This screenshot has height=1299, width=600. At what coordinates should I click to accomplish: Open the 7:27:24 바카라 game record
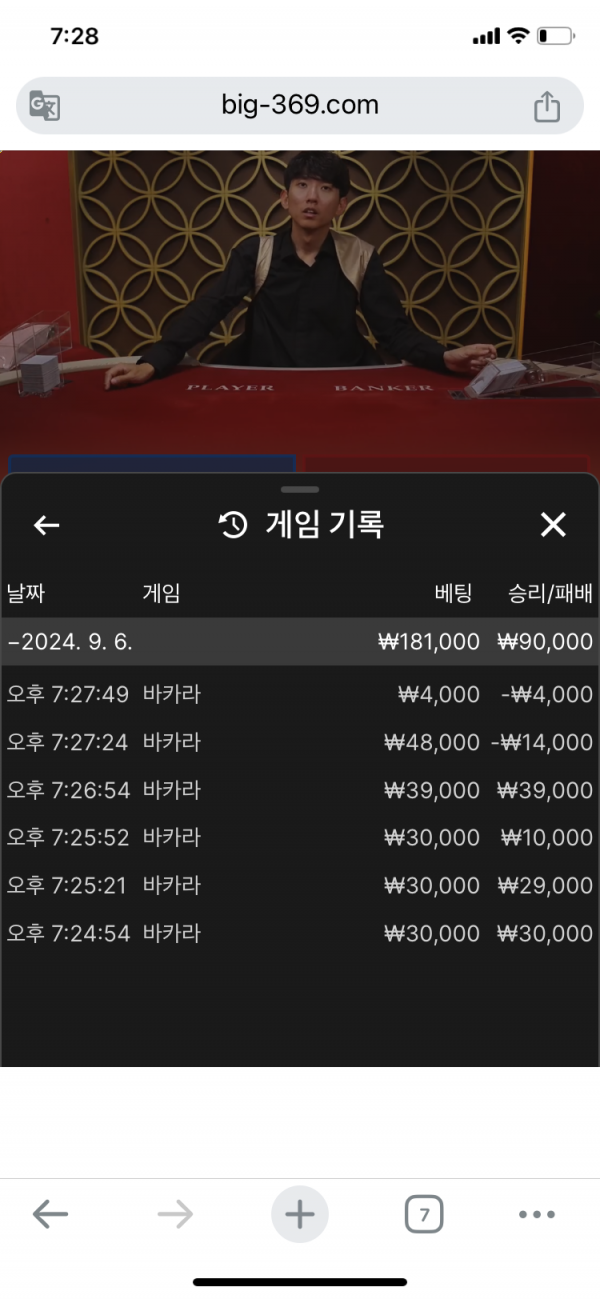click(300, 742)
